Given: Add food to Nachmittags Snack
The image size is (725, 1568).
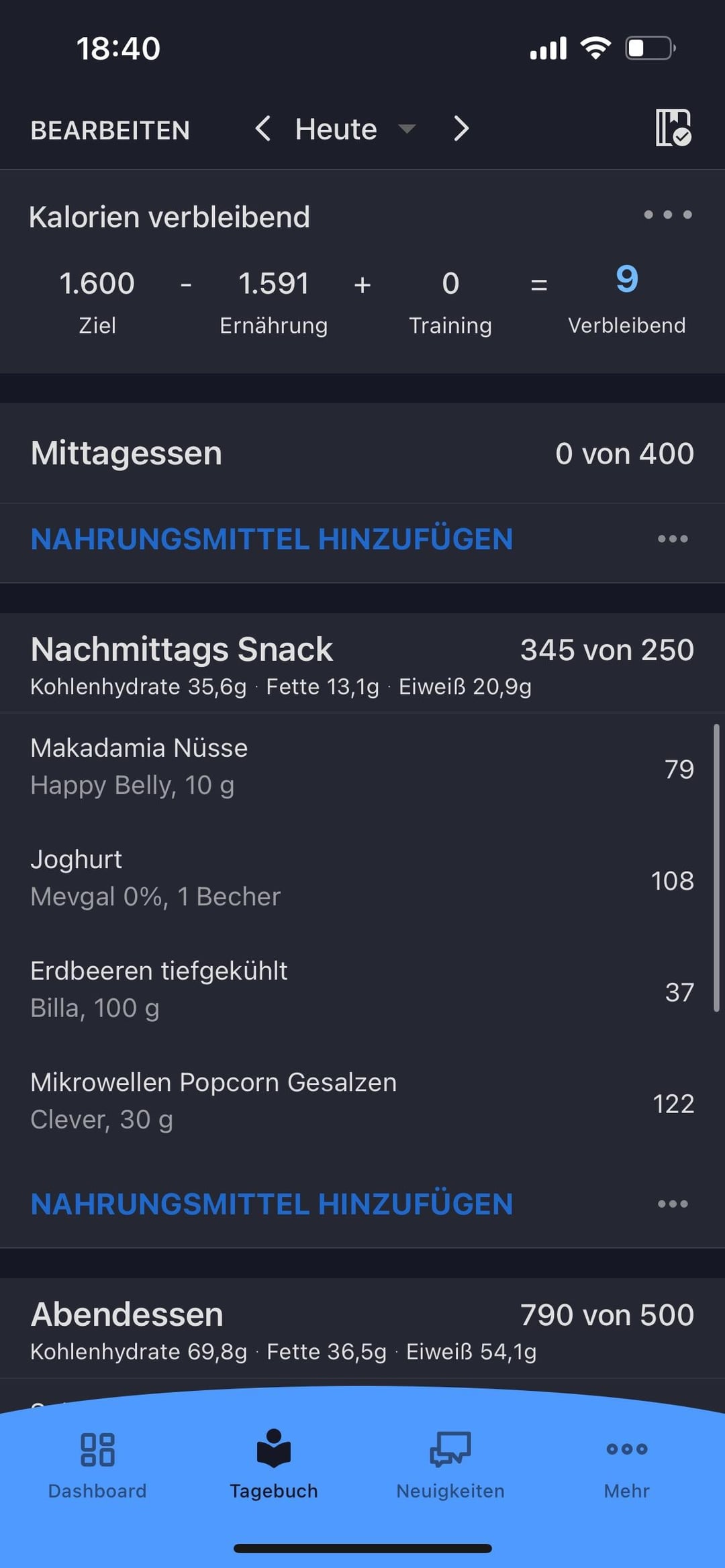Looking at the screenshot, I should pyautogui.click(x=272, y=1204).
